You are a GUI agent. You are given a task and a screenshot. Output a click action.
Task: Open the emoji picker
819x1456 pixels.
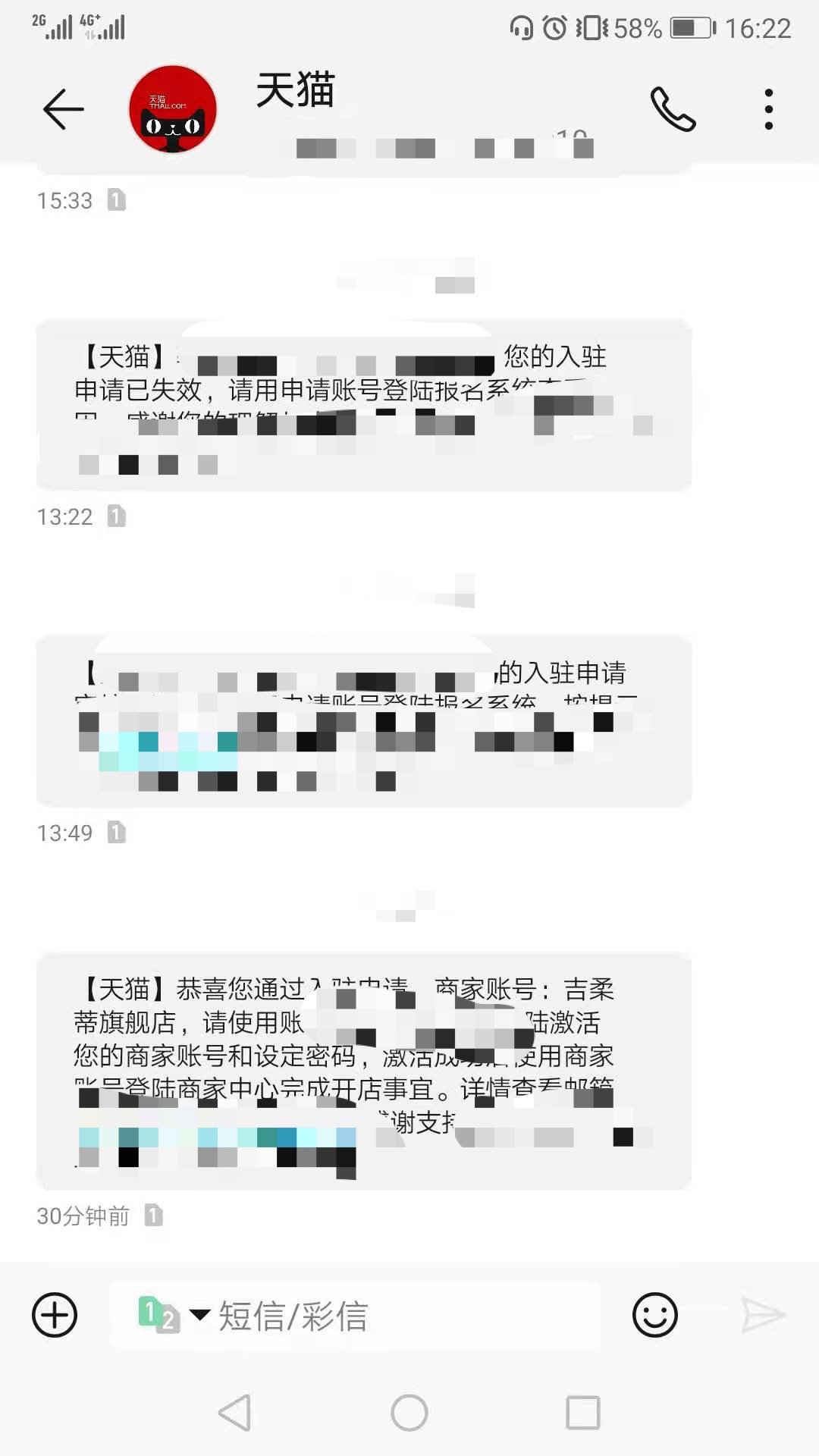click(x=654, y=1315)
